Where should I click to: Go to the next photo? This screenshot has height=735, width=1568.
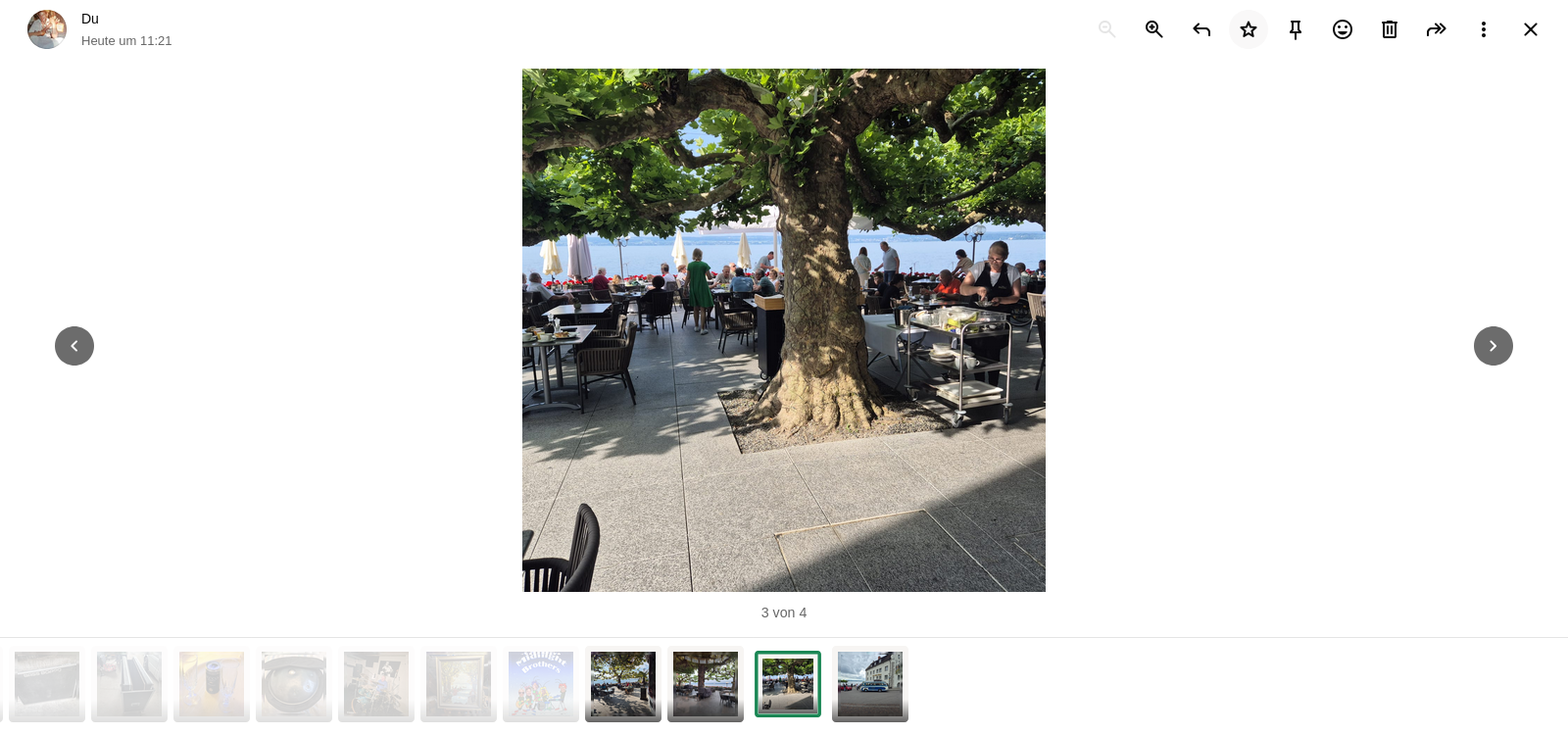click(x=1494, y=346)
